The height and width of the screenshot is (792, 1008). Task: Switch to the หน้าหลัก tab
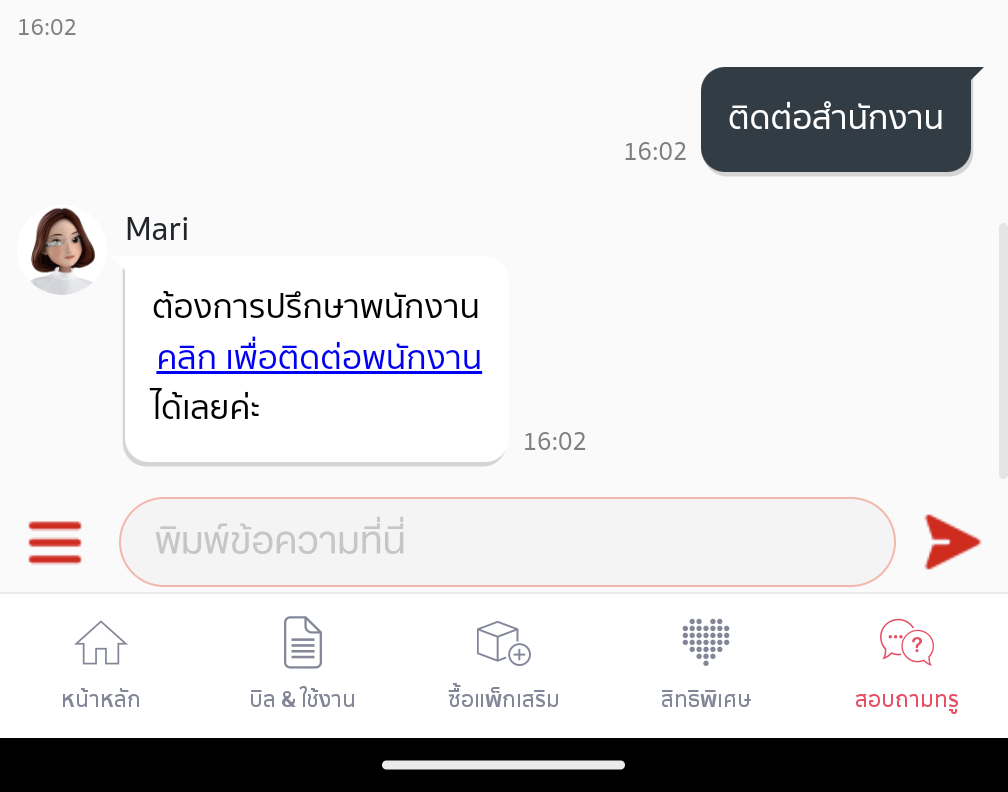click(x=101, y=664)
